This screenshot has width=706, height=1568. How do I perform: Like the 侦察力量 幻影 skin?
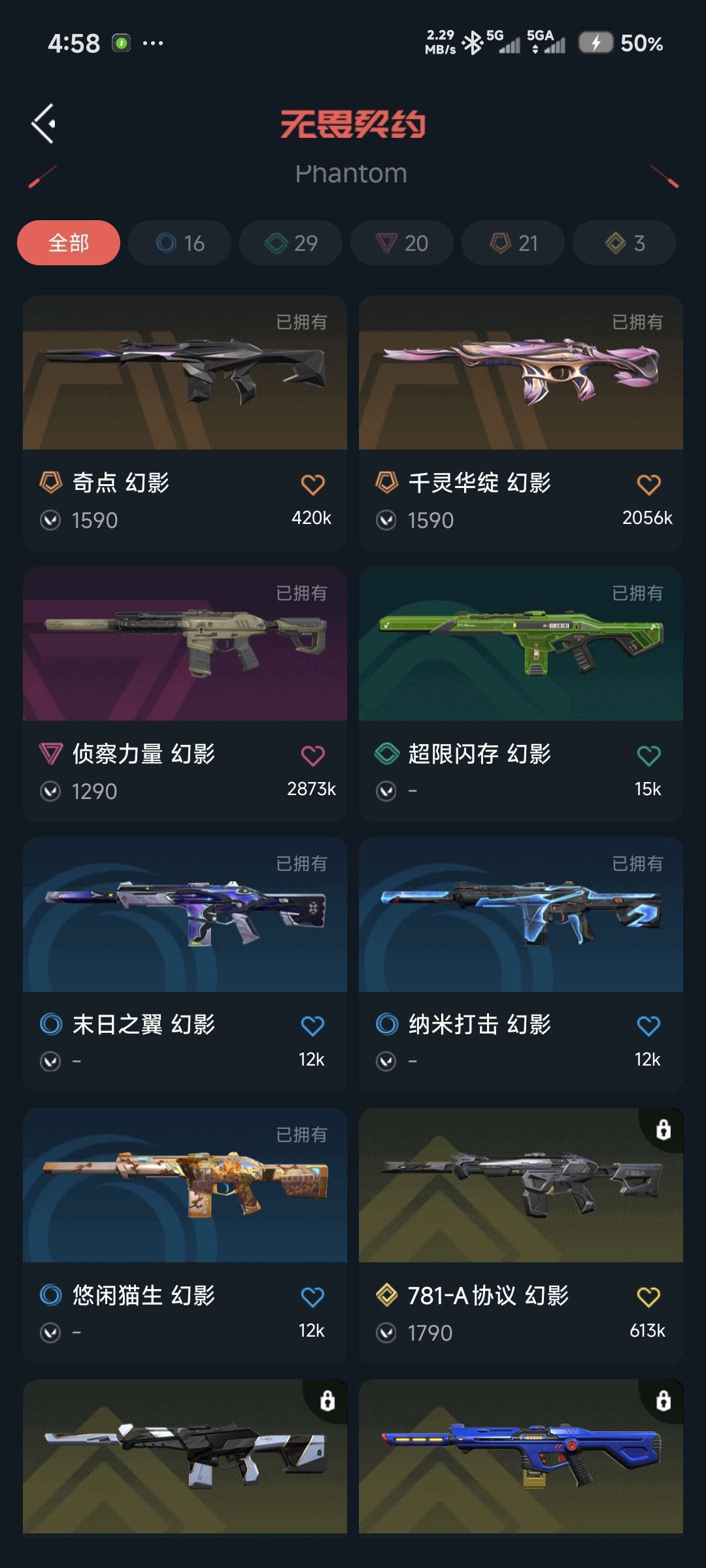click(x=312, y=756)
